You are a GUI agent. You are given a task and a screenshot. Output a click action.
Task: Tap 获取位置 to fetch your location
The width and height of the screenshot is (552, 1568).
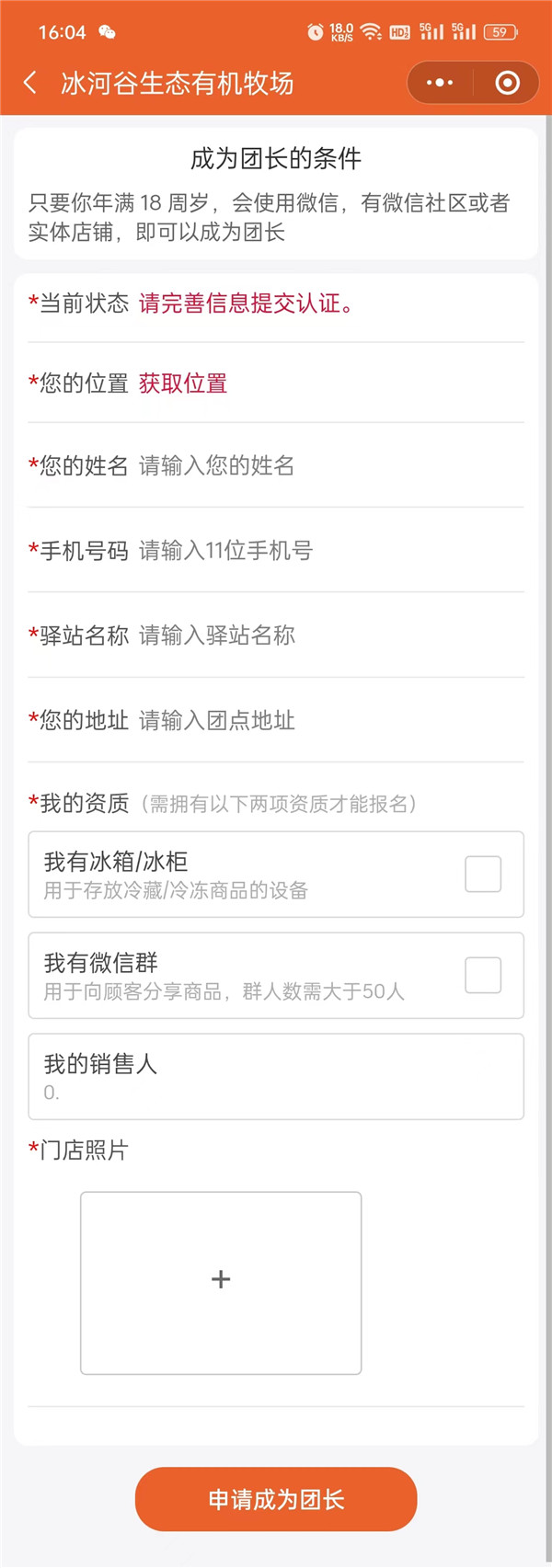pos(183,383)
